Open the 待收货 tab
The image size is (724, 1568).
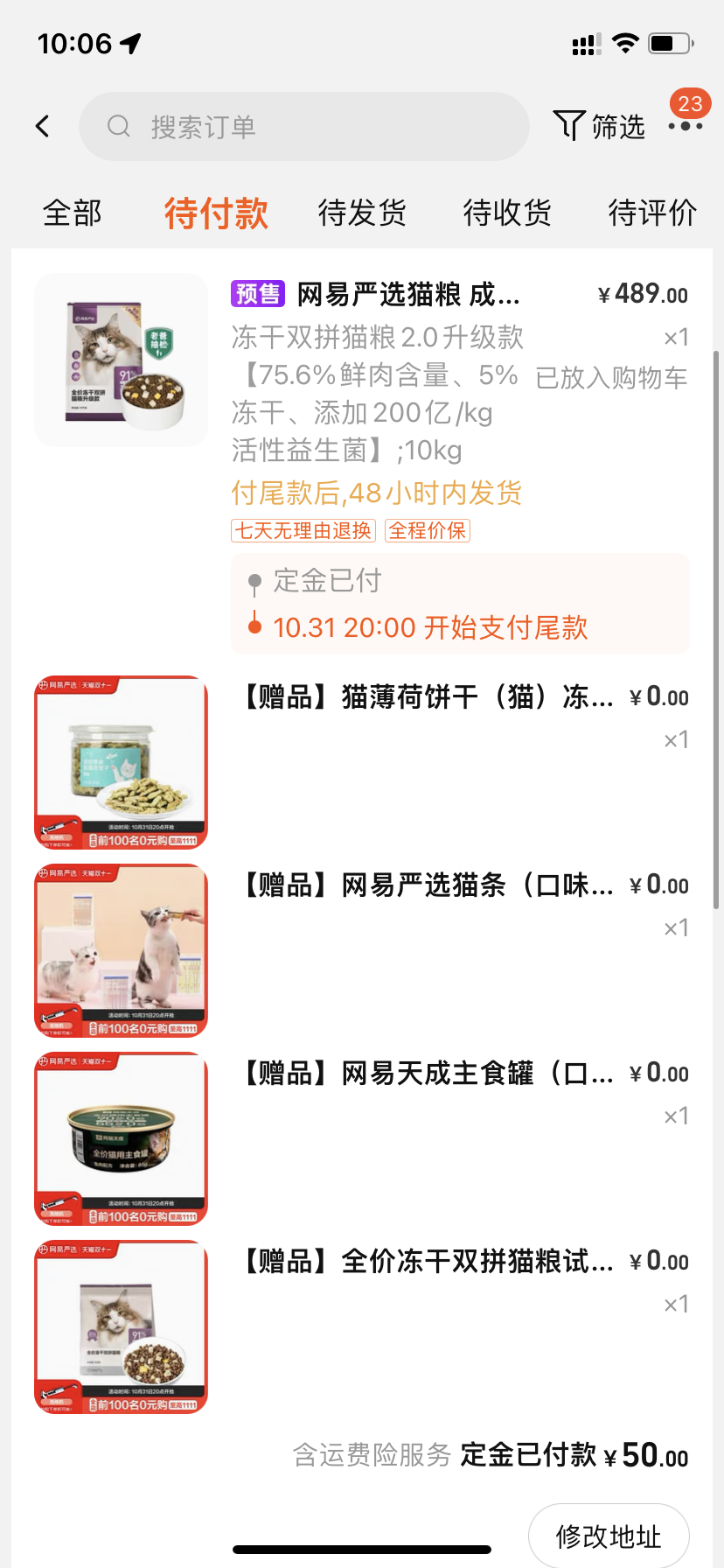(x=507, y=213)
